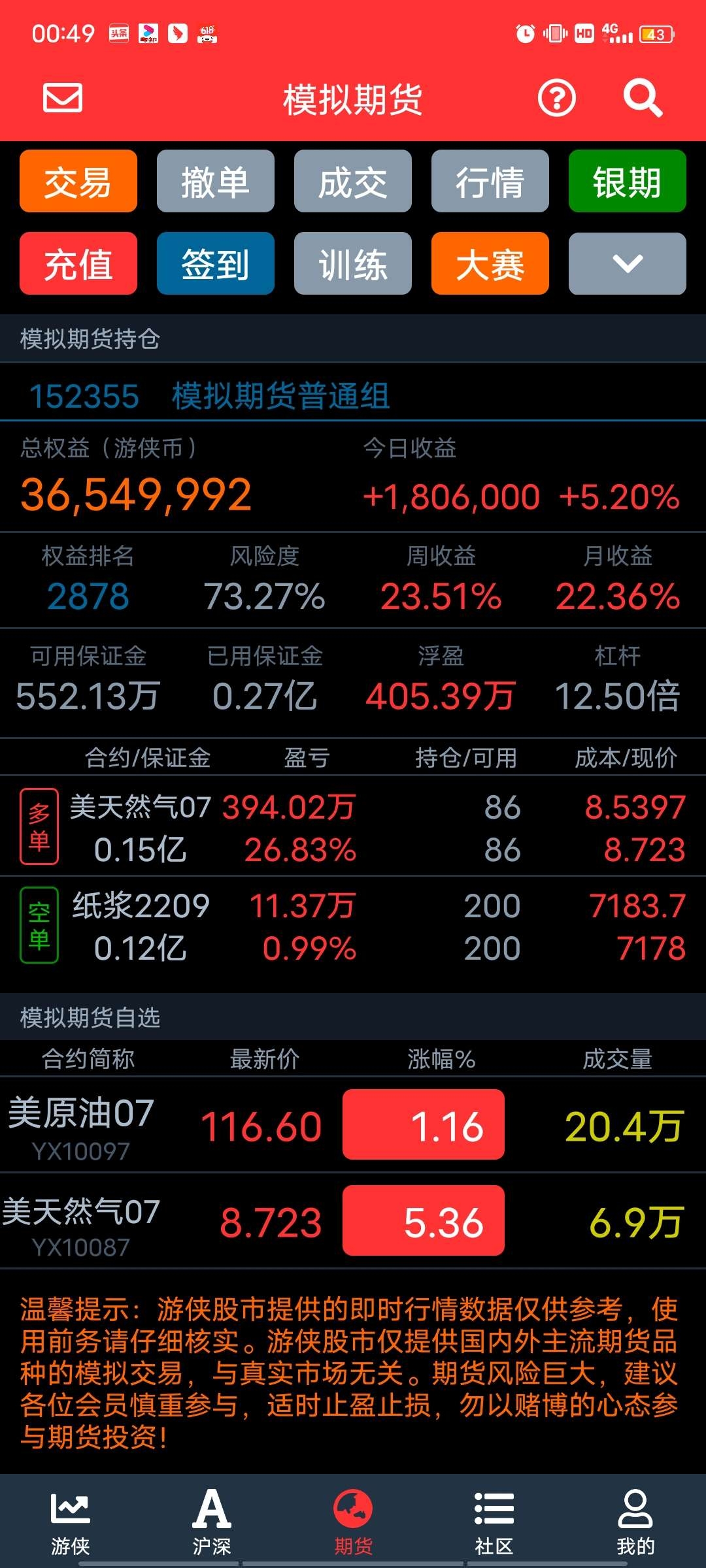Tap the search magnifier icon
The width and height of the screenshot is (706, 1568).
643,99
